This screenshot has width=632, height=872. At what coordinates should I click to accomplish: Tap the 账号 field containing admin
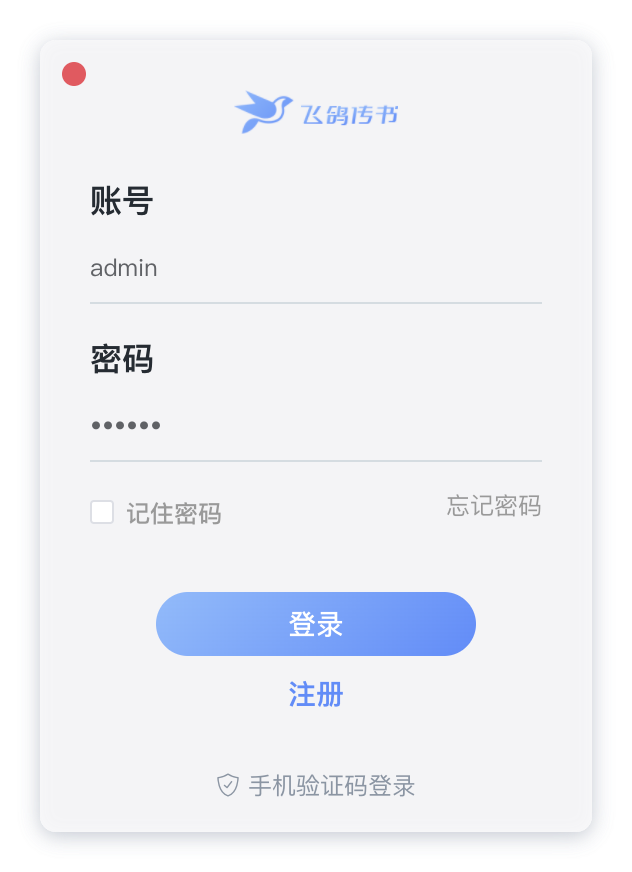(x=315, y=268)
